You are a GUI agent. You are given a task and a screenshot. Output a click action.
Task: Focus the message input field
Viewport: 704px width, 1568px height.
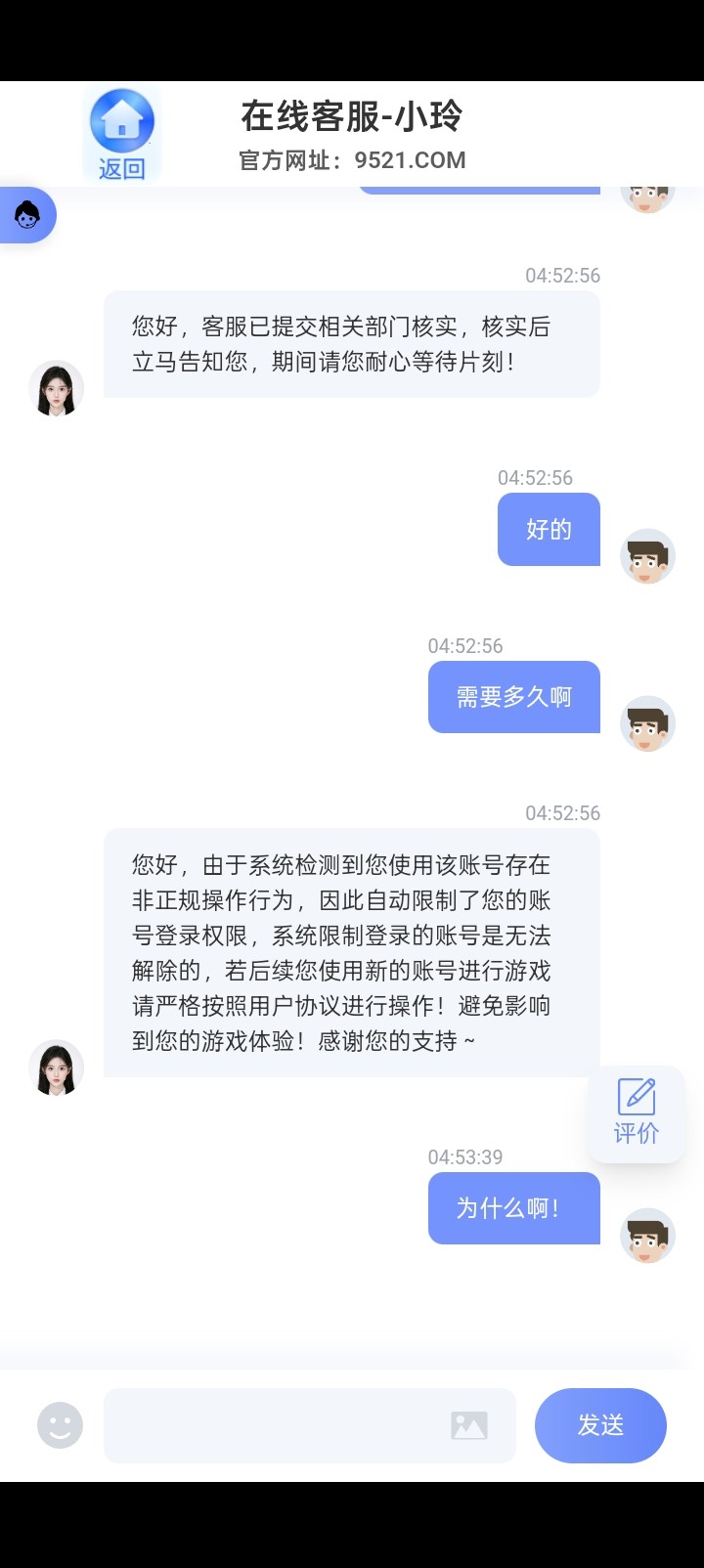pos(274,1425)
